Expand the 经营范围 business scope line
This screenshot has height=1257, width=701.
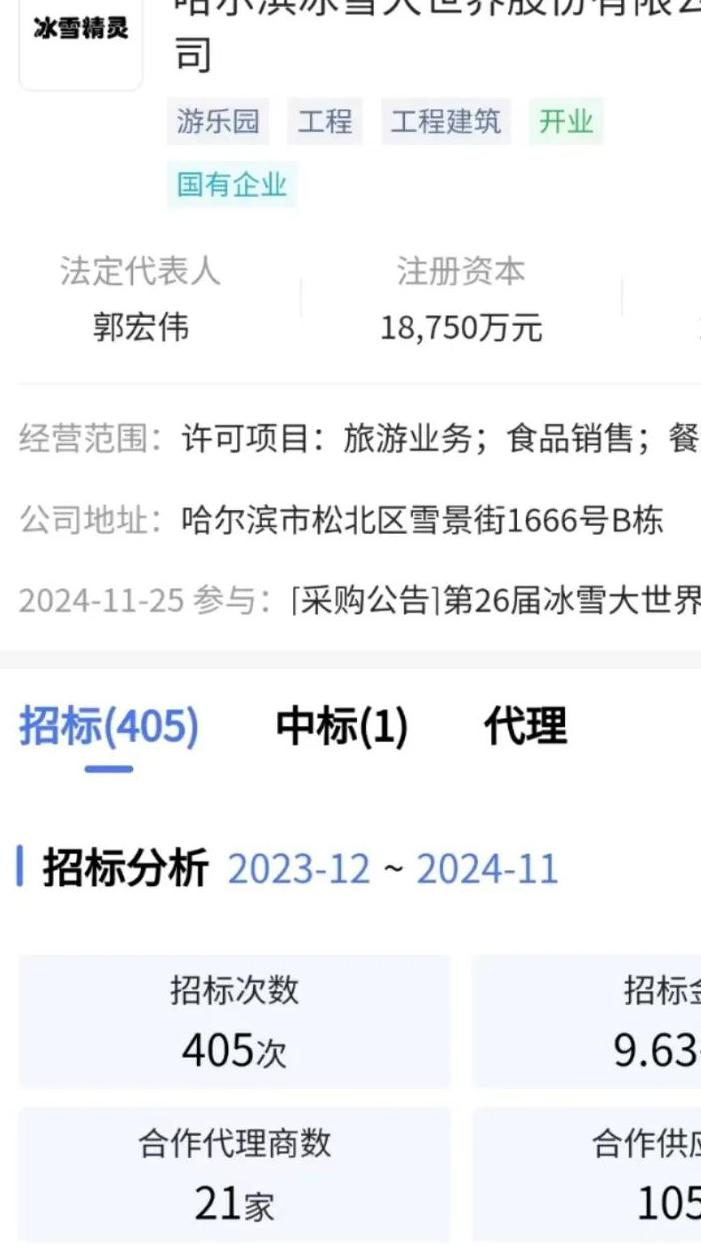click(360, 439)
